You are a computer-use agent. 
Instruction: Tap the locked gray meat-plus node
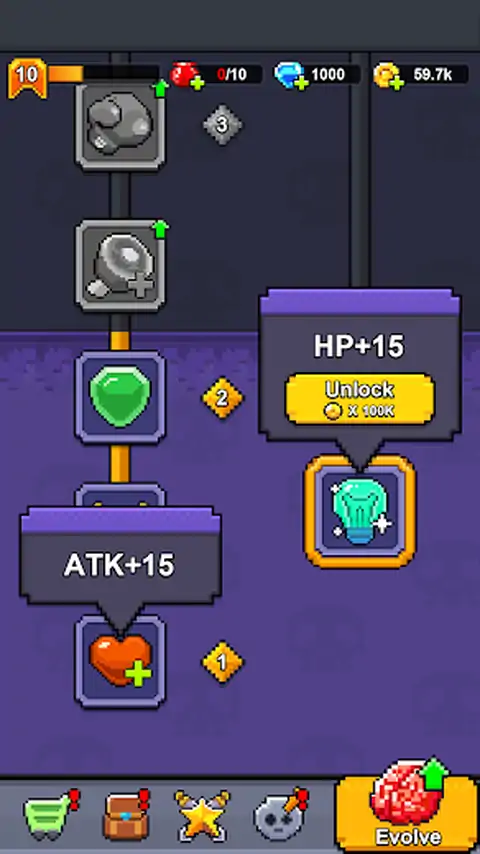click(120, 265)
